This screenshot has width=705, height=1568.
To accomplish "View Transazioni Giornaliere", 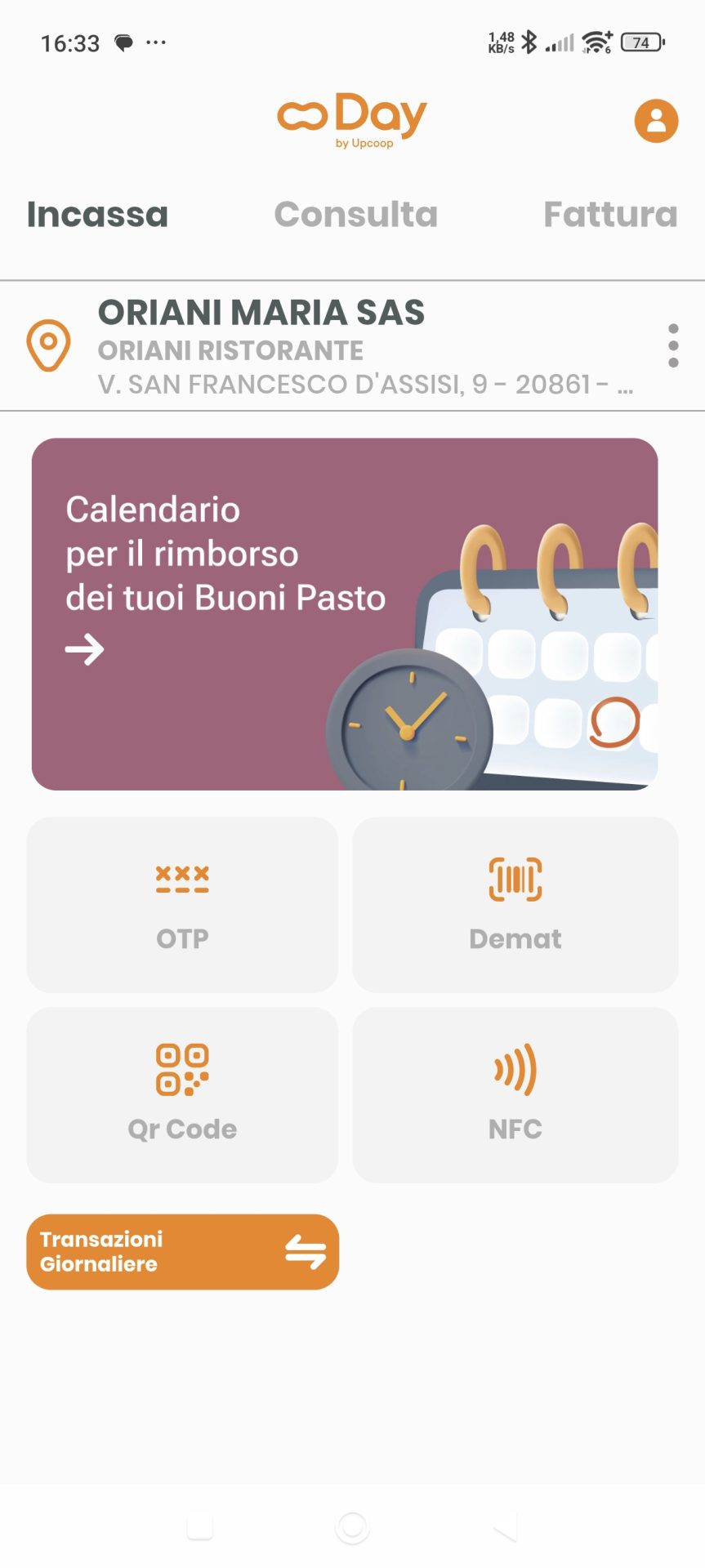I will 182,1252.
